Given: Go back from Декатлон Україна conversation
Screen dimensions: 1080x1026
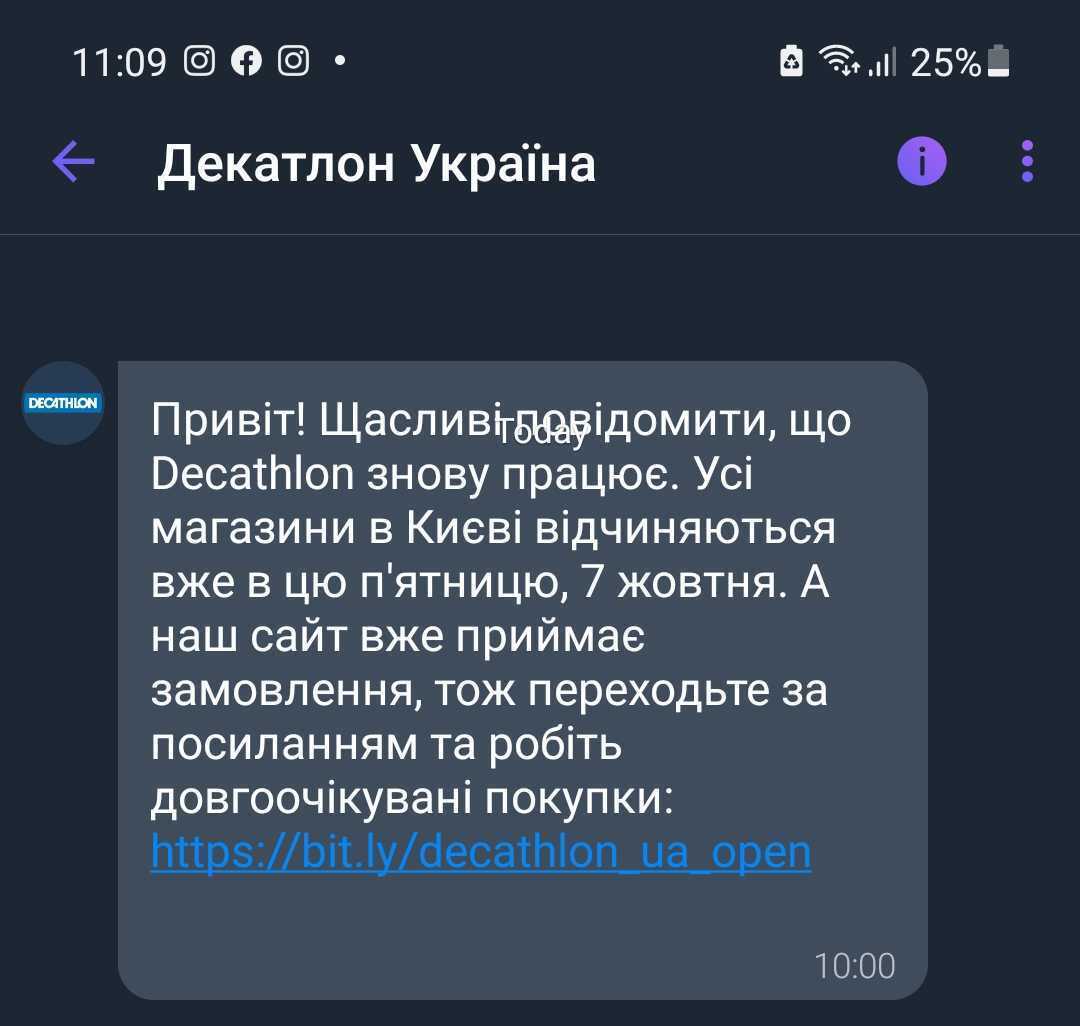Looking at the screenshot, I should tap(73, 162).
